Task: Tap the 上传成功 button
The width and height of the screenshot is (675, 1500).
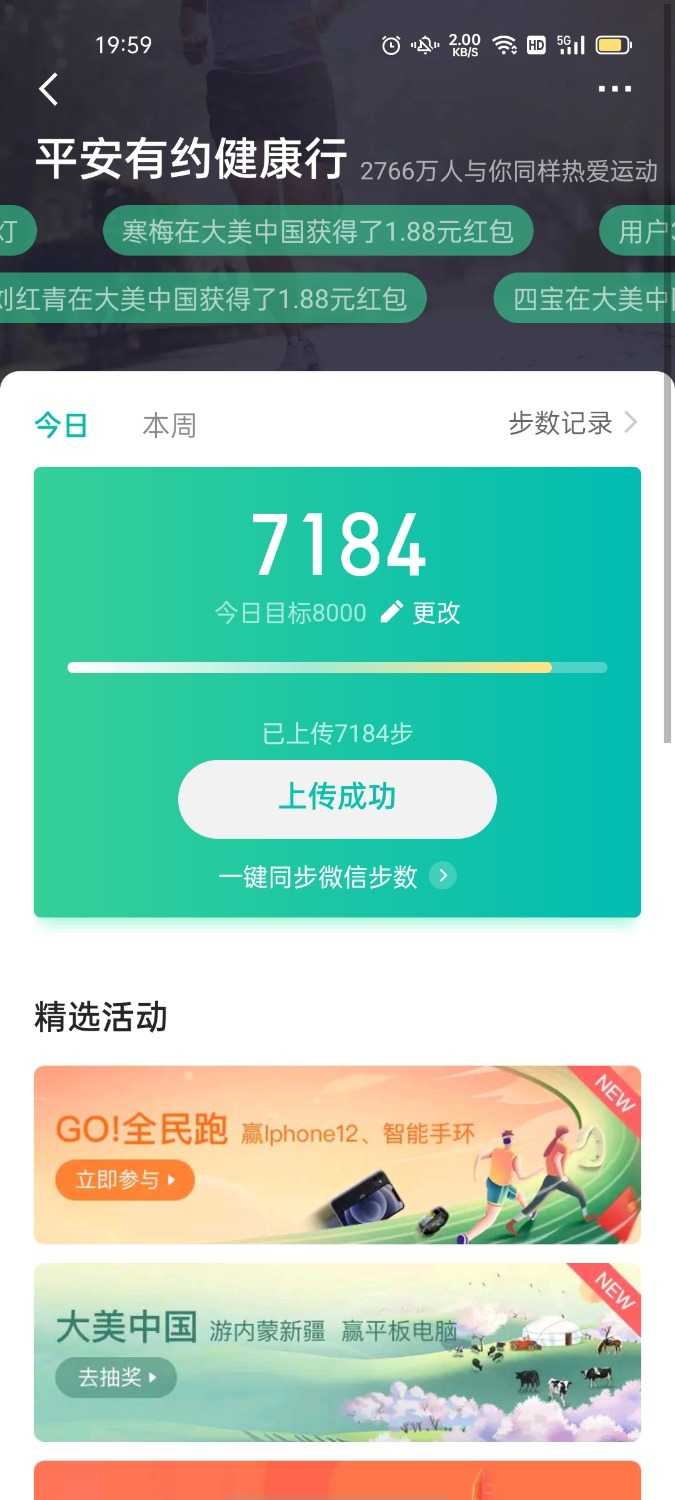Action: [337, 798]
